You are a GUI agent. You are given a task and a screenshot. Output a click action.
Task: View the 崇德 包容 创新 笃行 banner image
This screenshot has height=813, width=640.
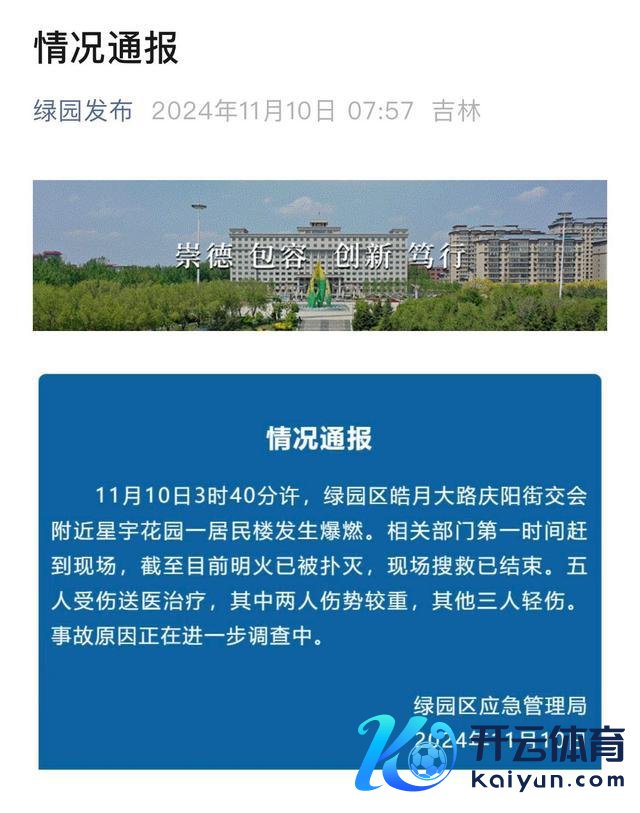[319, 255]
